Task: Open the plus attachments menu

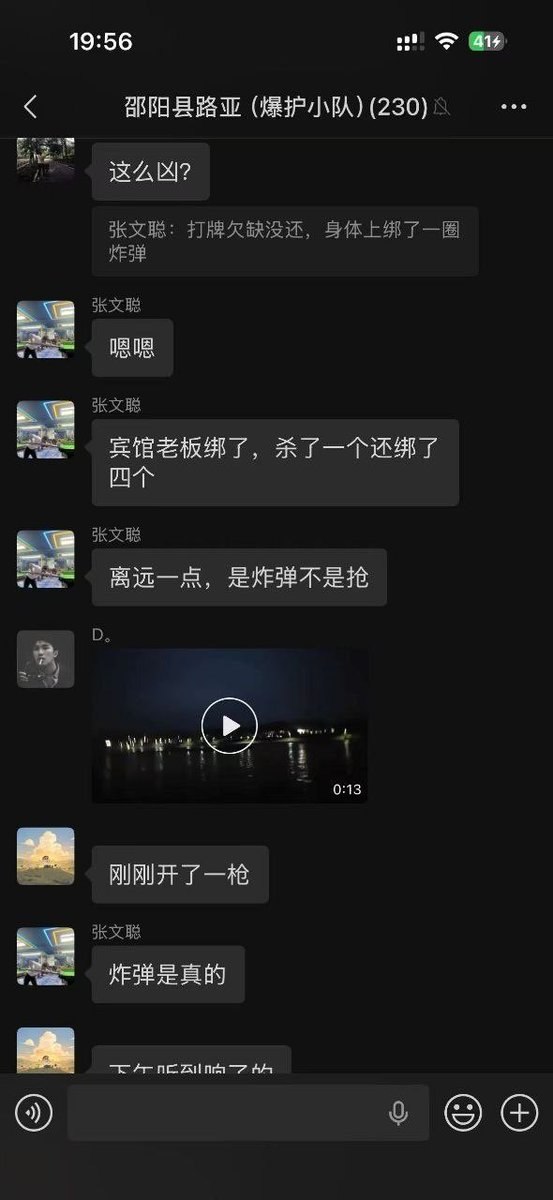Action: tap(519, 1112)
